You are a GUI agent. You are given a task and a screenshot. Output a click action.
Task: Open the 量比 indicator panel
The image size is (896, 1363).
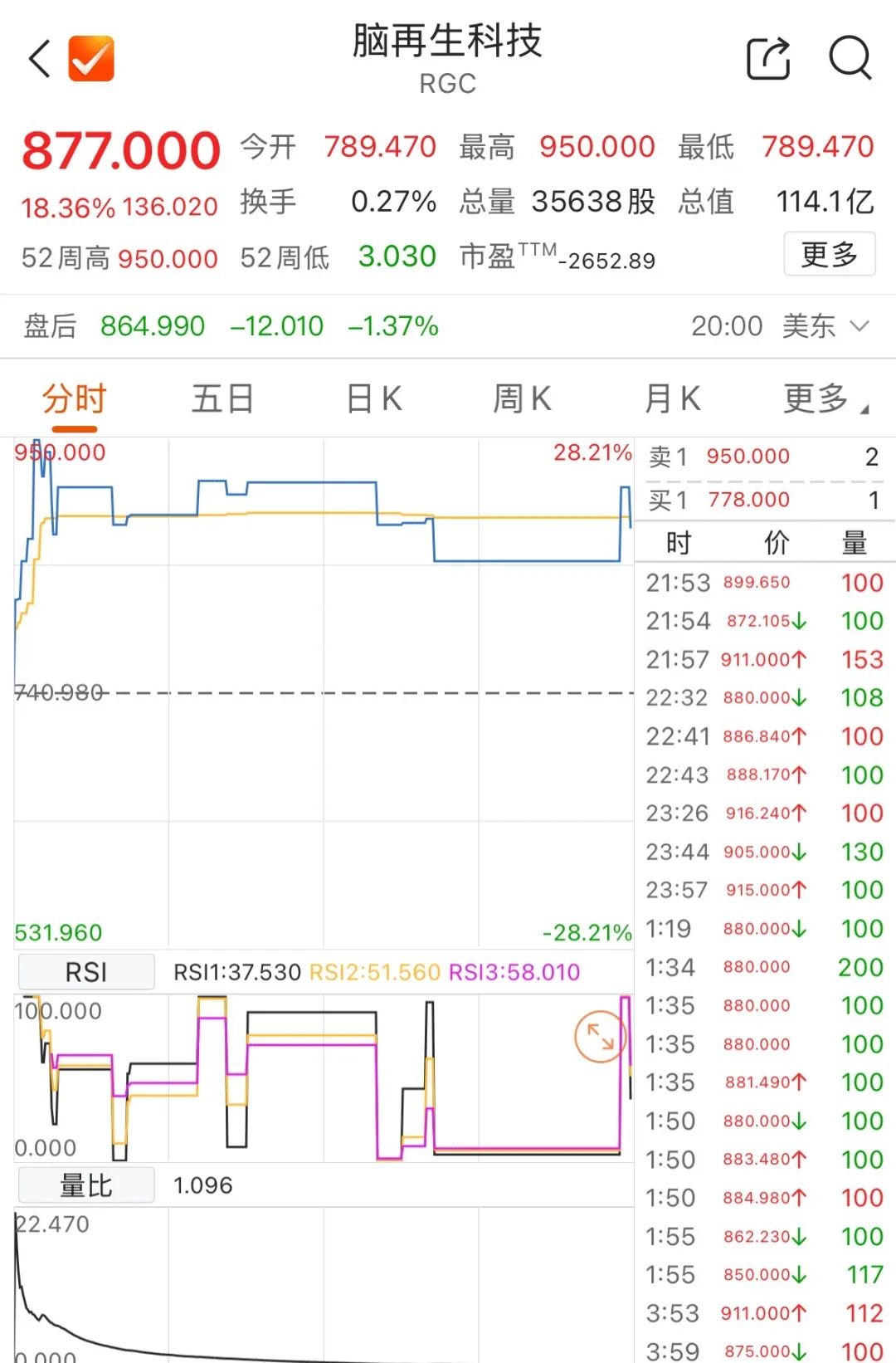coord(85,1185)
